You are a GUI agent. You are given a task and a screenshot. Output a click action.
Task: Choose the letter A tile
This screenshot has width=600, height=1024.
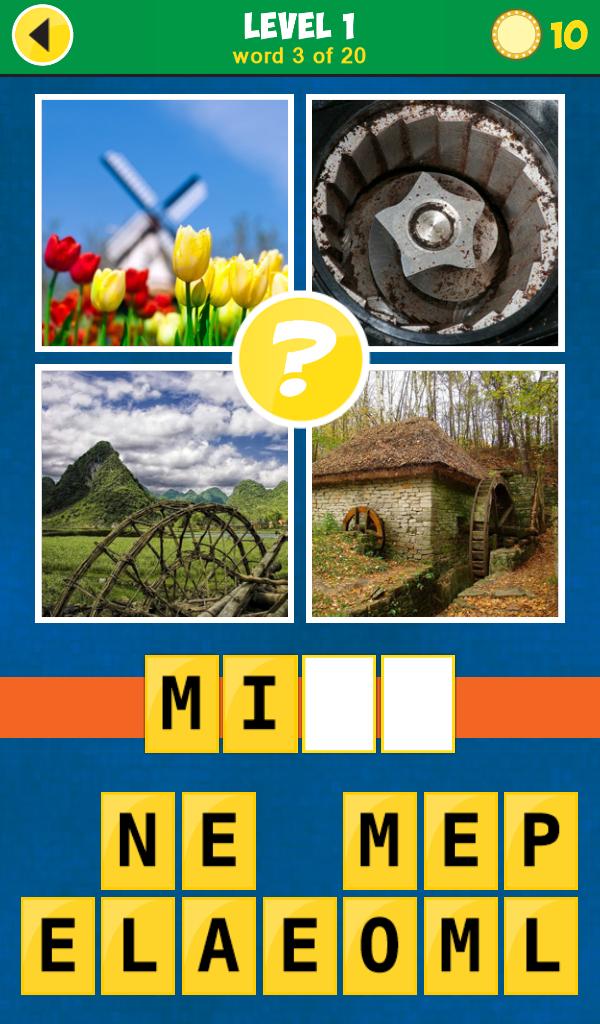(218, 946)
